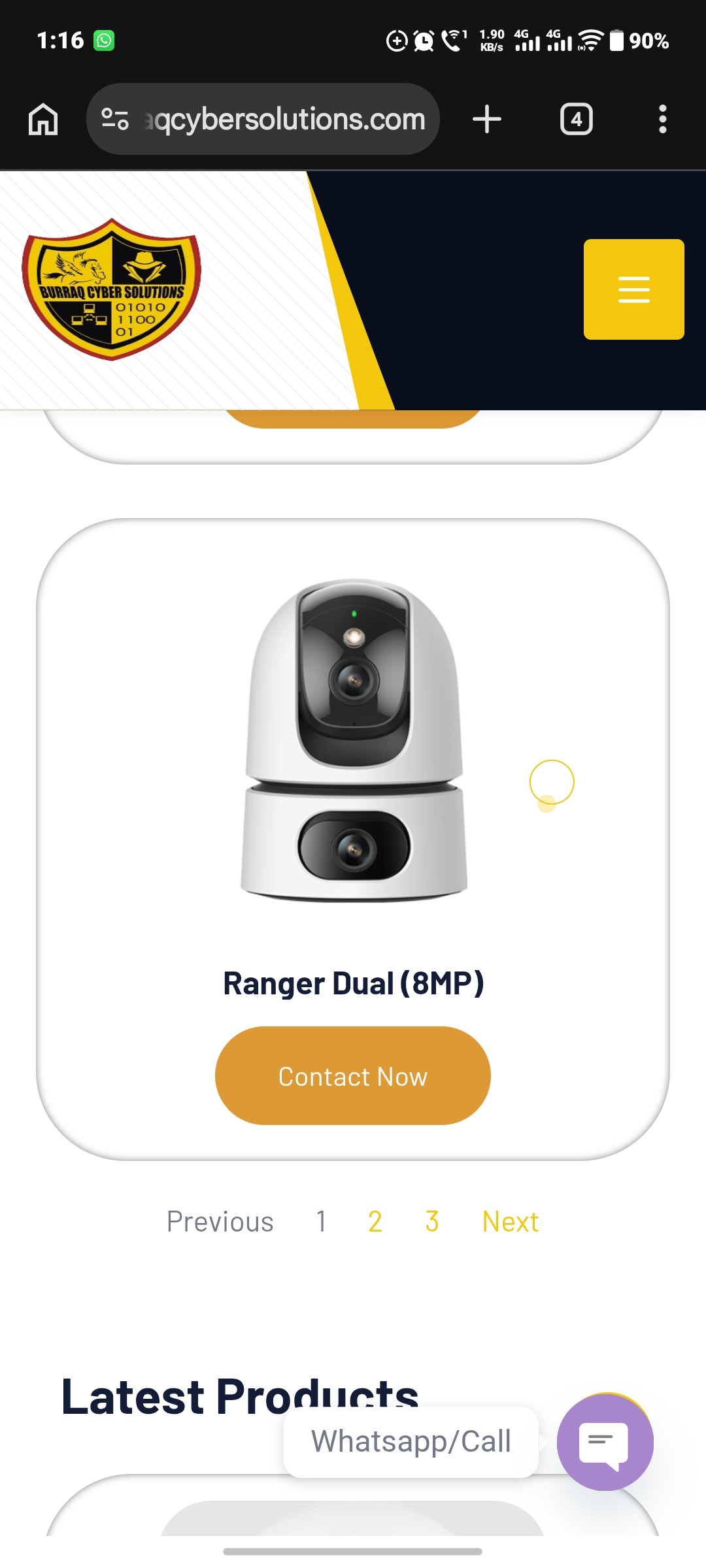
Task: Jump to page 2 of products
Action: [x=375, y=1222]
